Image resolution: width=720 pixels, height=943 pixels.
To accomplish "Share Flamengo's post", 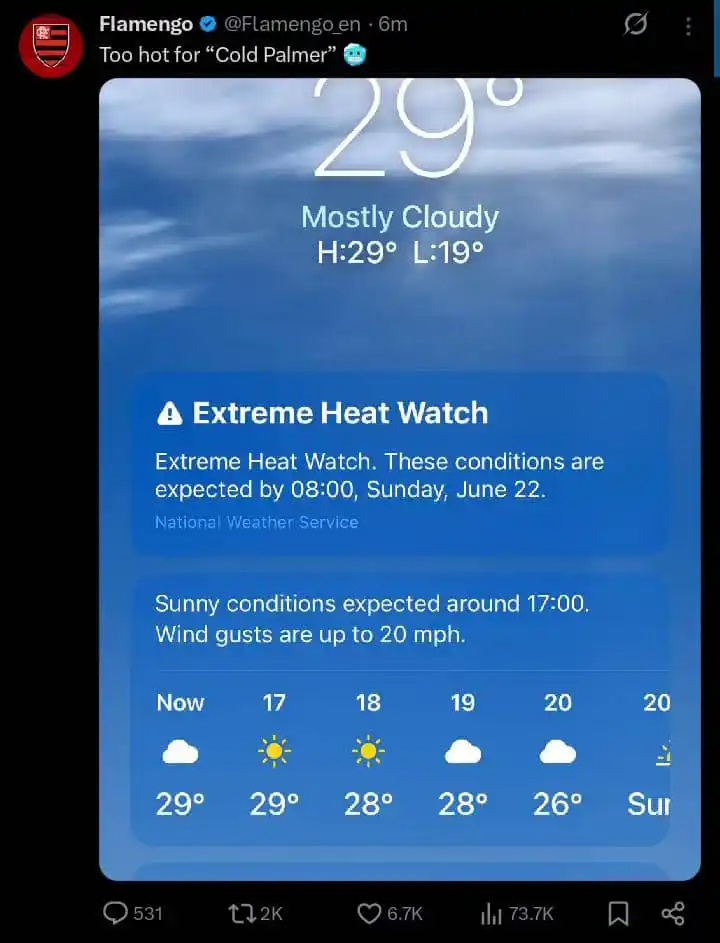I will (673, 912).
